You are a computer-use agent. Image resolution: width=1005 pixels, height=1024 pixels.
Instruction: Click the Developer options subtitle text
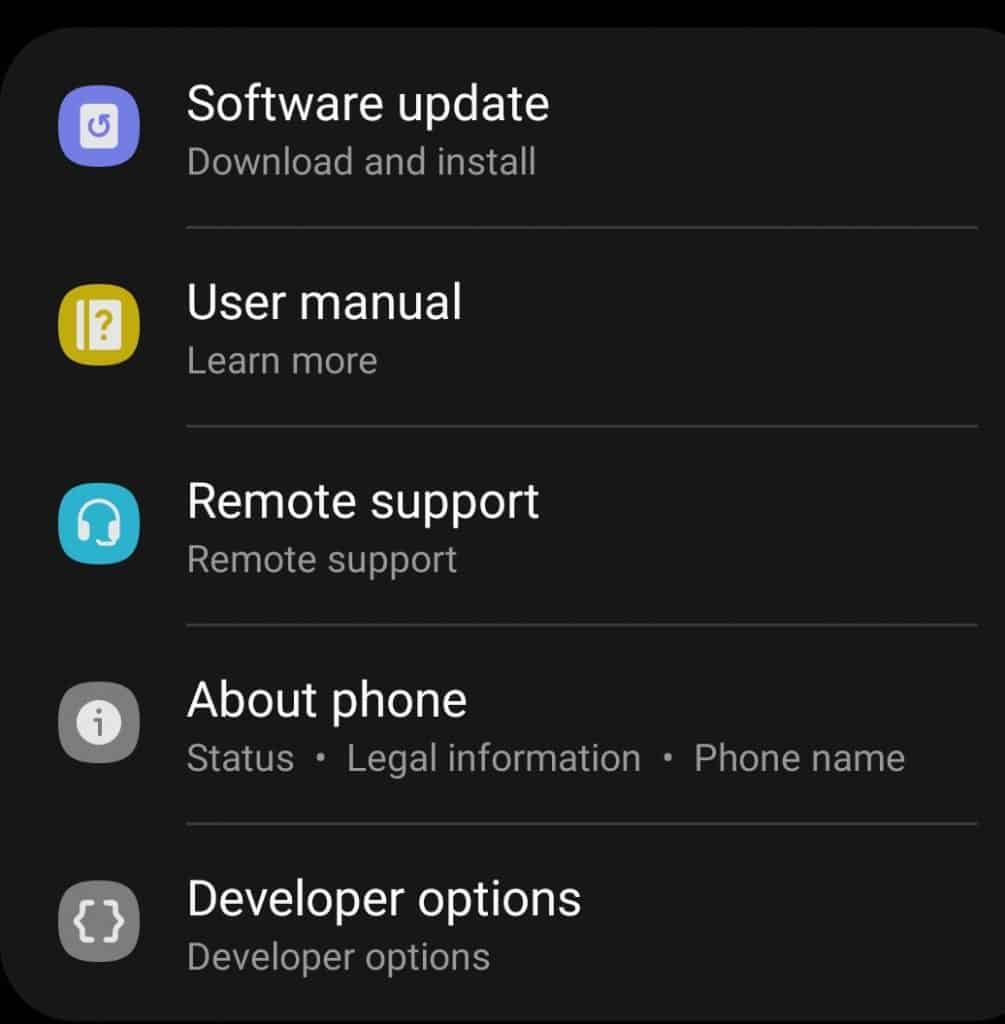point(337,957)
